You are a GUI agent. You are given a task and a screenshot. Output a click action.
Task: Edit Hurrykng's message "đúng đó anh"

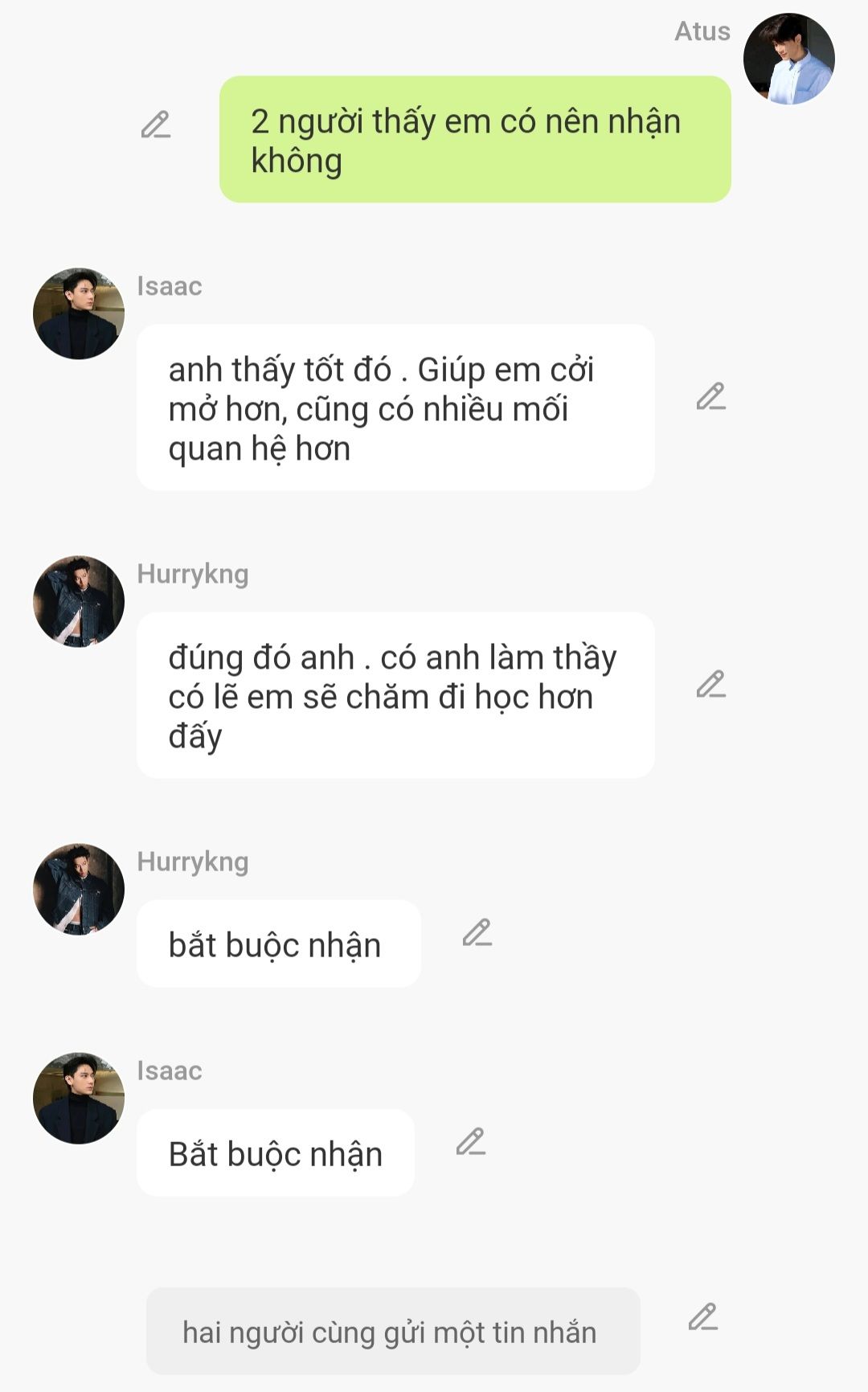click(711, 684)
